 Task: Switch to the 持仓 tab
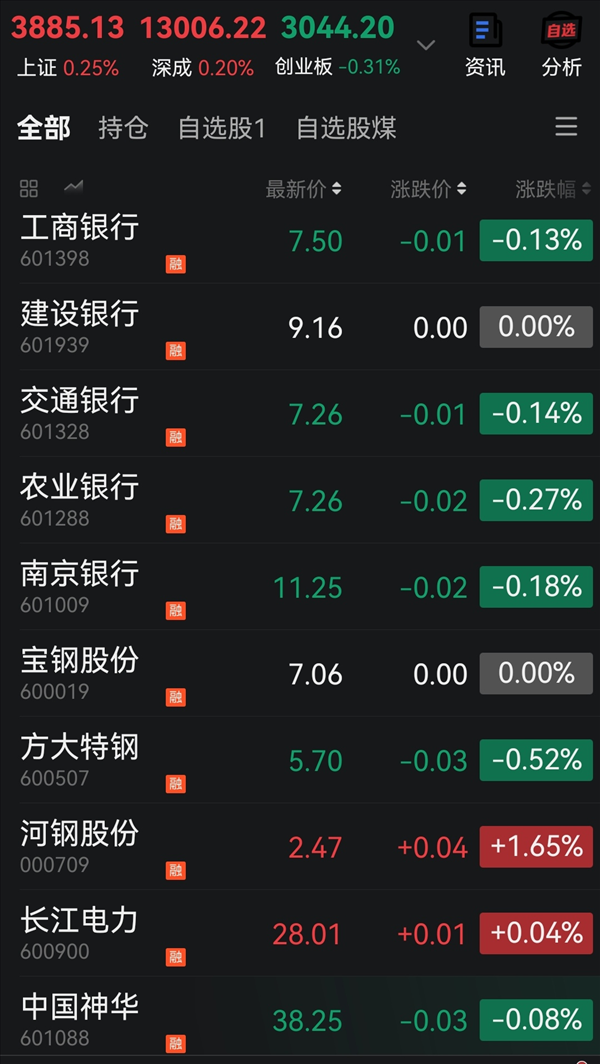(123, 128)
